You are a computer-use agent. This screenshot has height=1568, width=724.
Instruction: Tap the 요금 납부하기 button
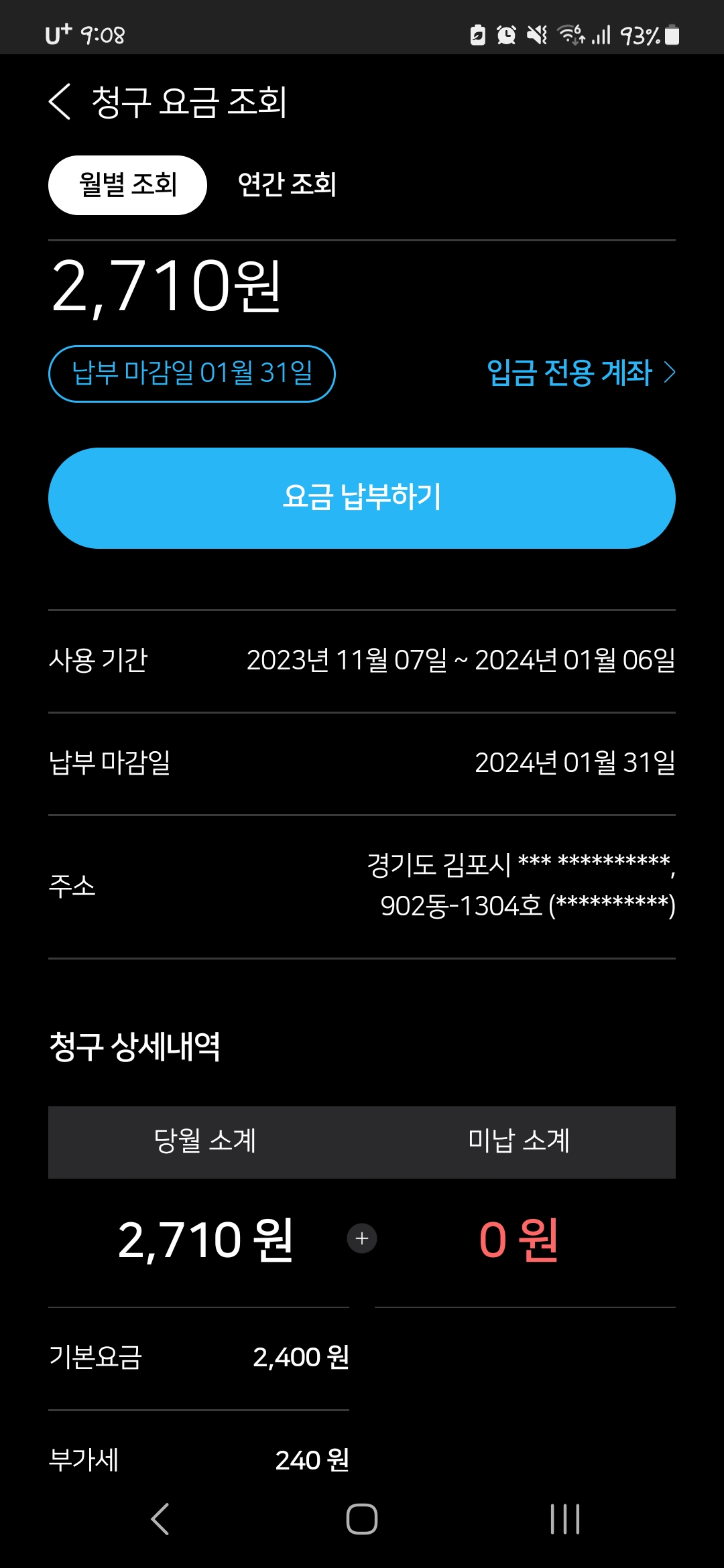pyautogui.click(x=362, y=498)
